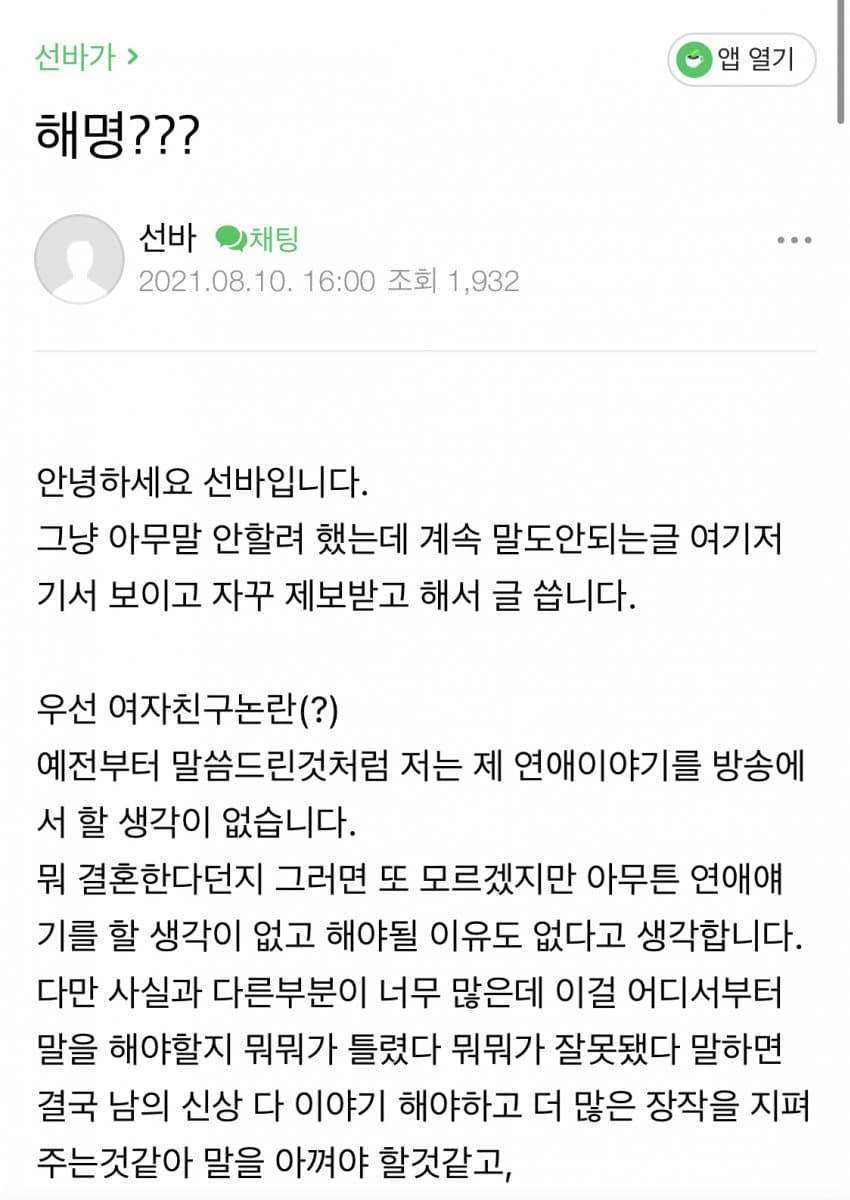Start a 채팅 with 선바
850x1200 pixels.
(258, 239)
